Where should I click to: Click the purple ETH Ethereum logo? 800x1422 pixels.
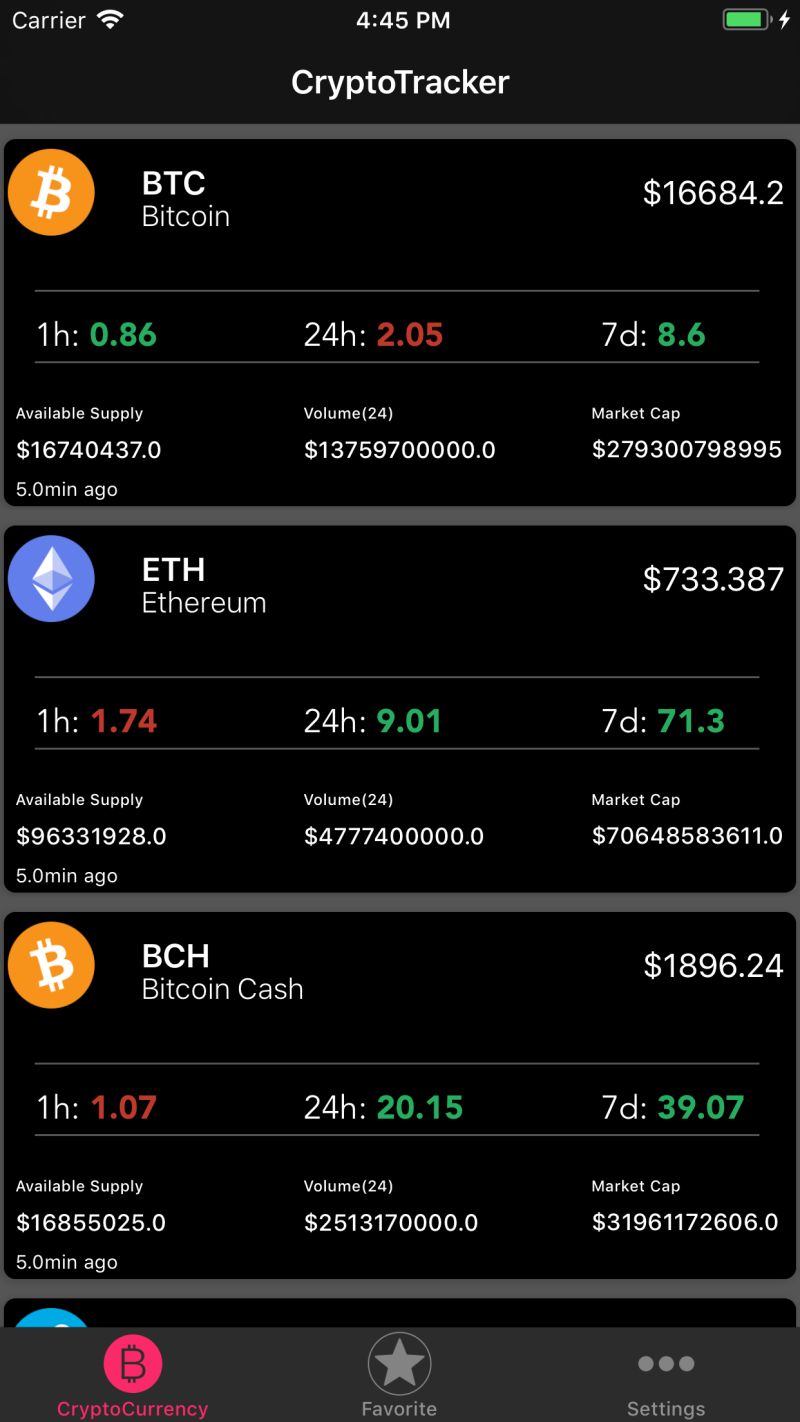(51, 578)
